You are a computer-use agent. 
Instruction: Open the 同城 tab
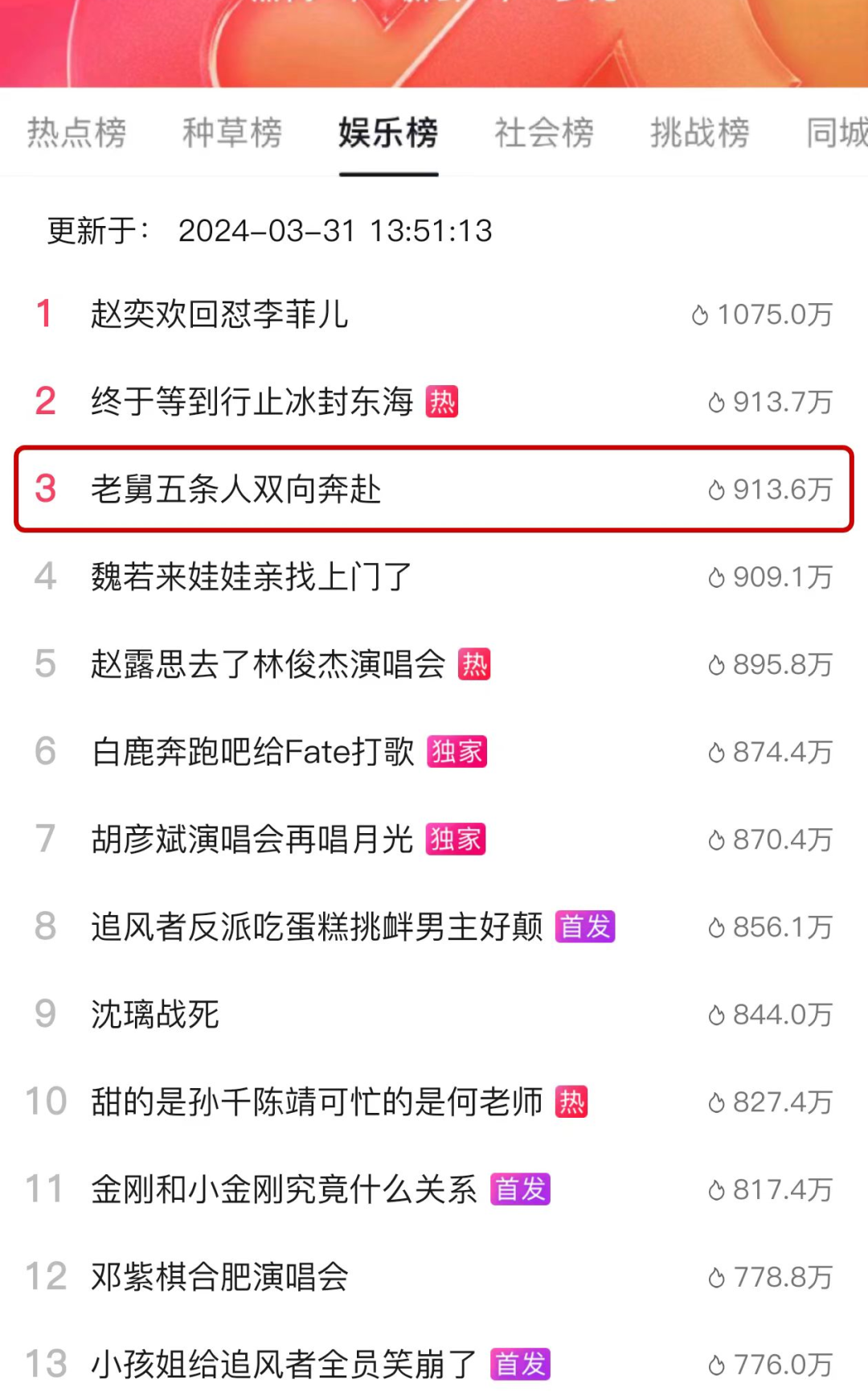coord(837,133)
